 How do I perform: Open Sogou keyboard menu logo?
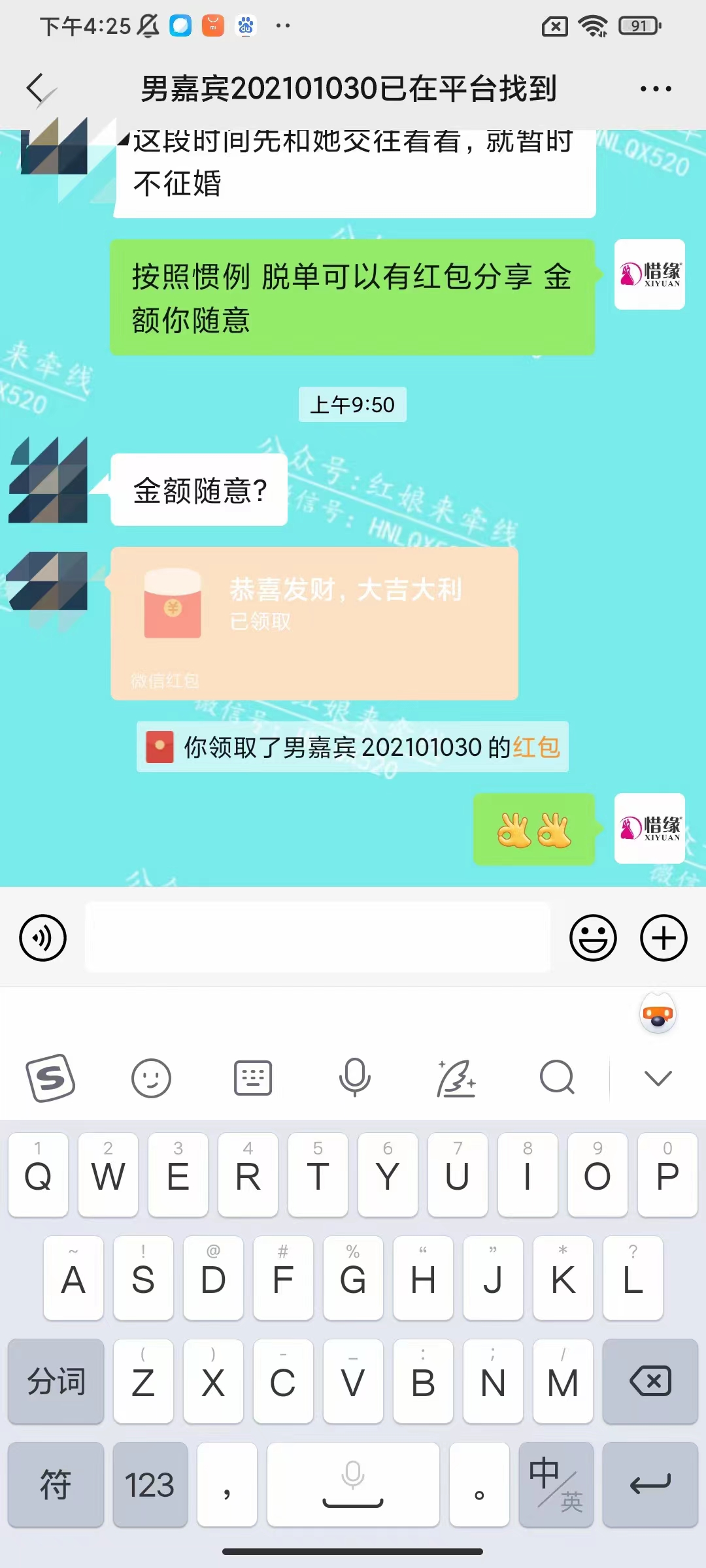click(x=50, y=1078)
